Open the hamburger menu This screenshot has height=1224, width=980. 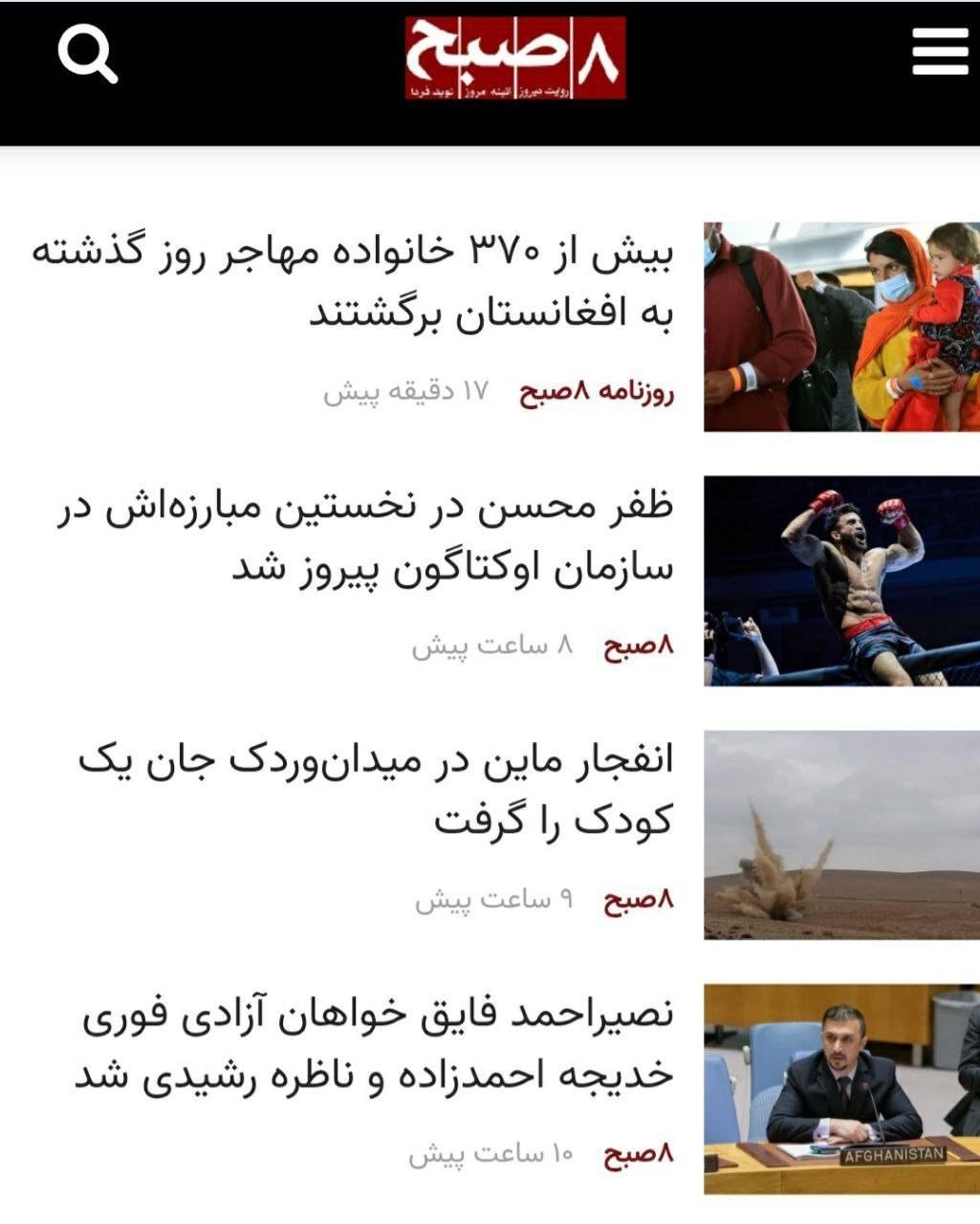coord(940,52)
